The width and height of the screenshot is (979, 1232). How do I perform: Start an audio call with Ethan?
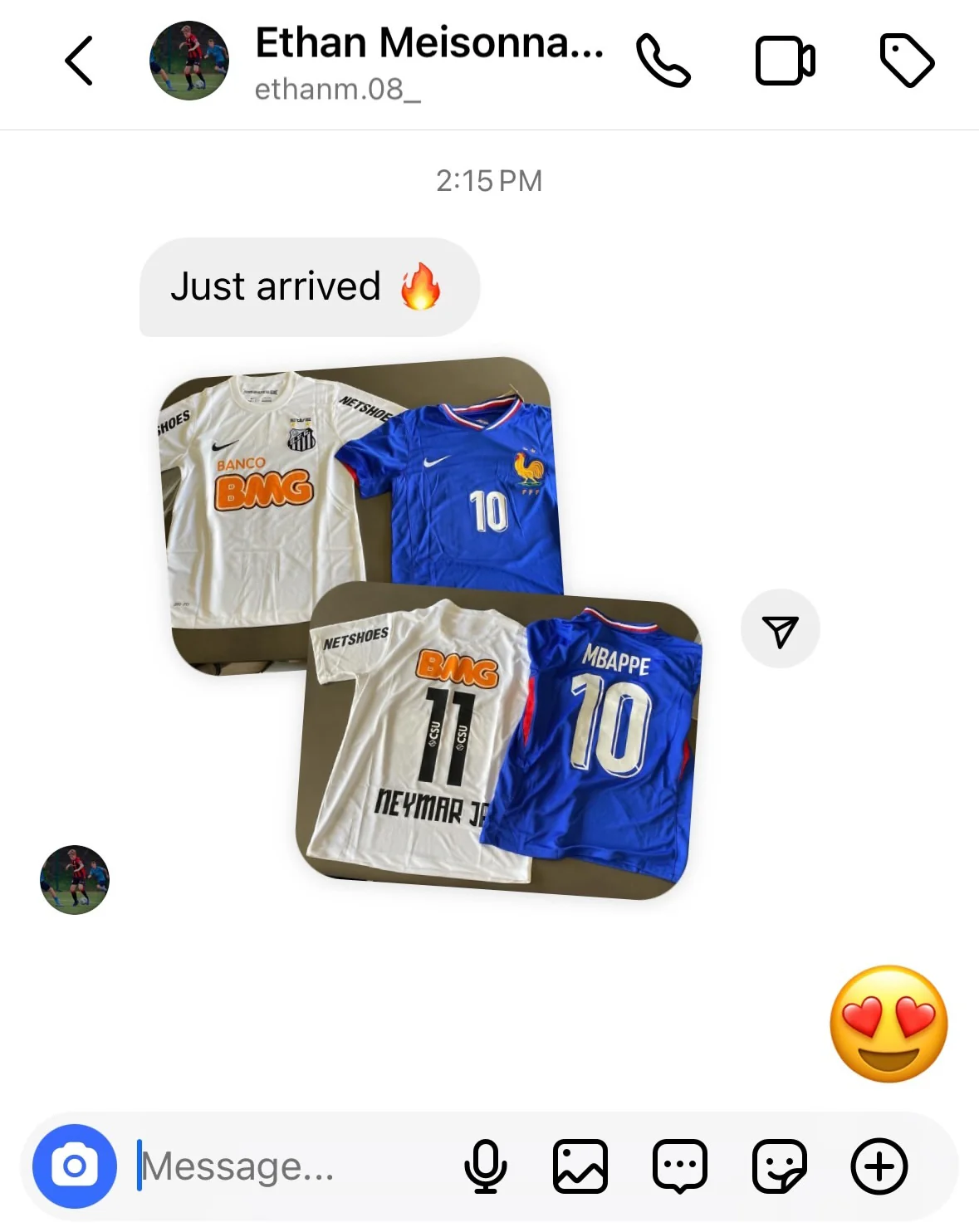click(x=663, y=61)
